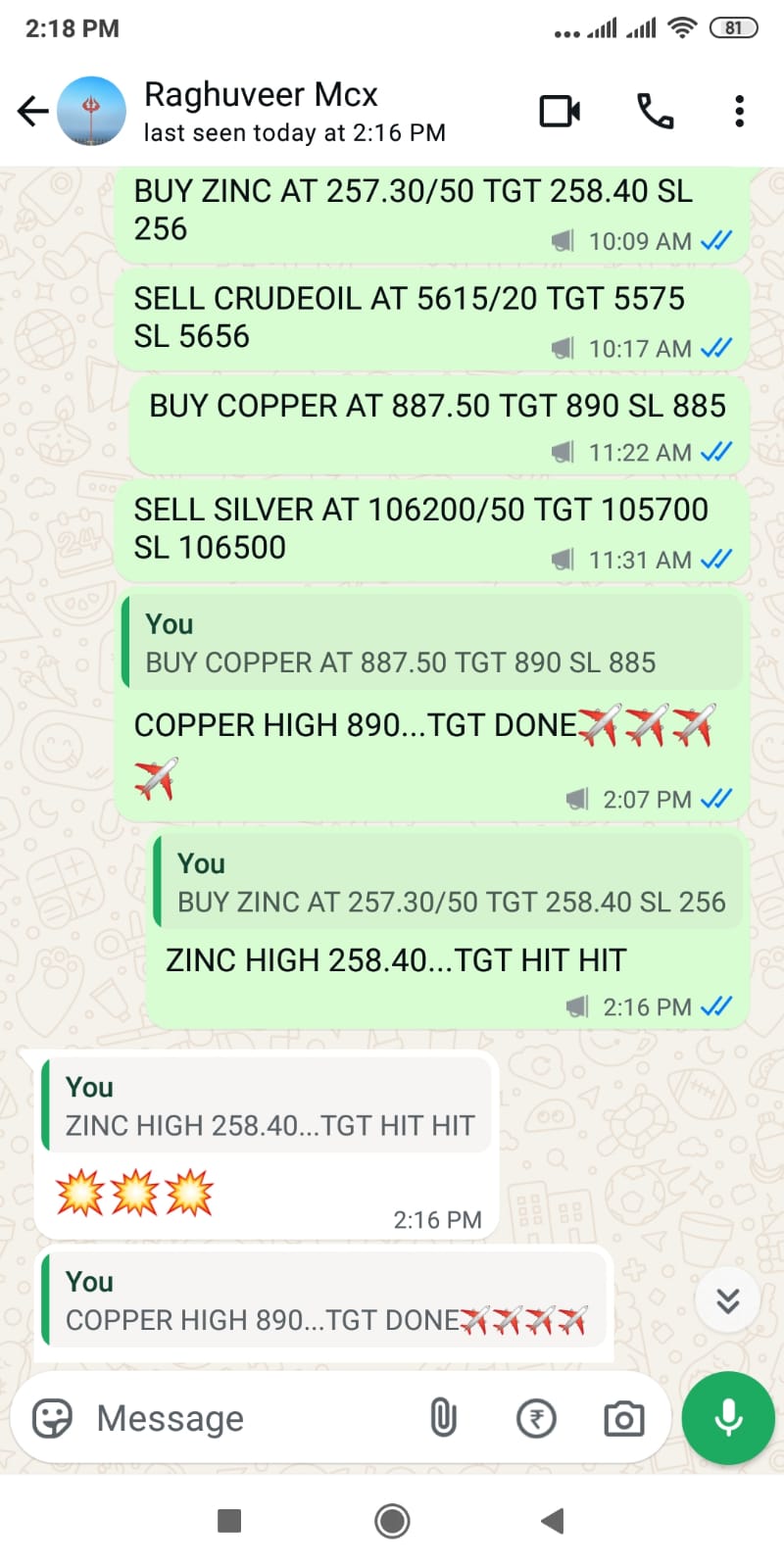This screenshot has width=784, height=1568.
Task: Open the emoji and sticker picker
Action: 52,1418
